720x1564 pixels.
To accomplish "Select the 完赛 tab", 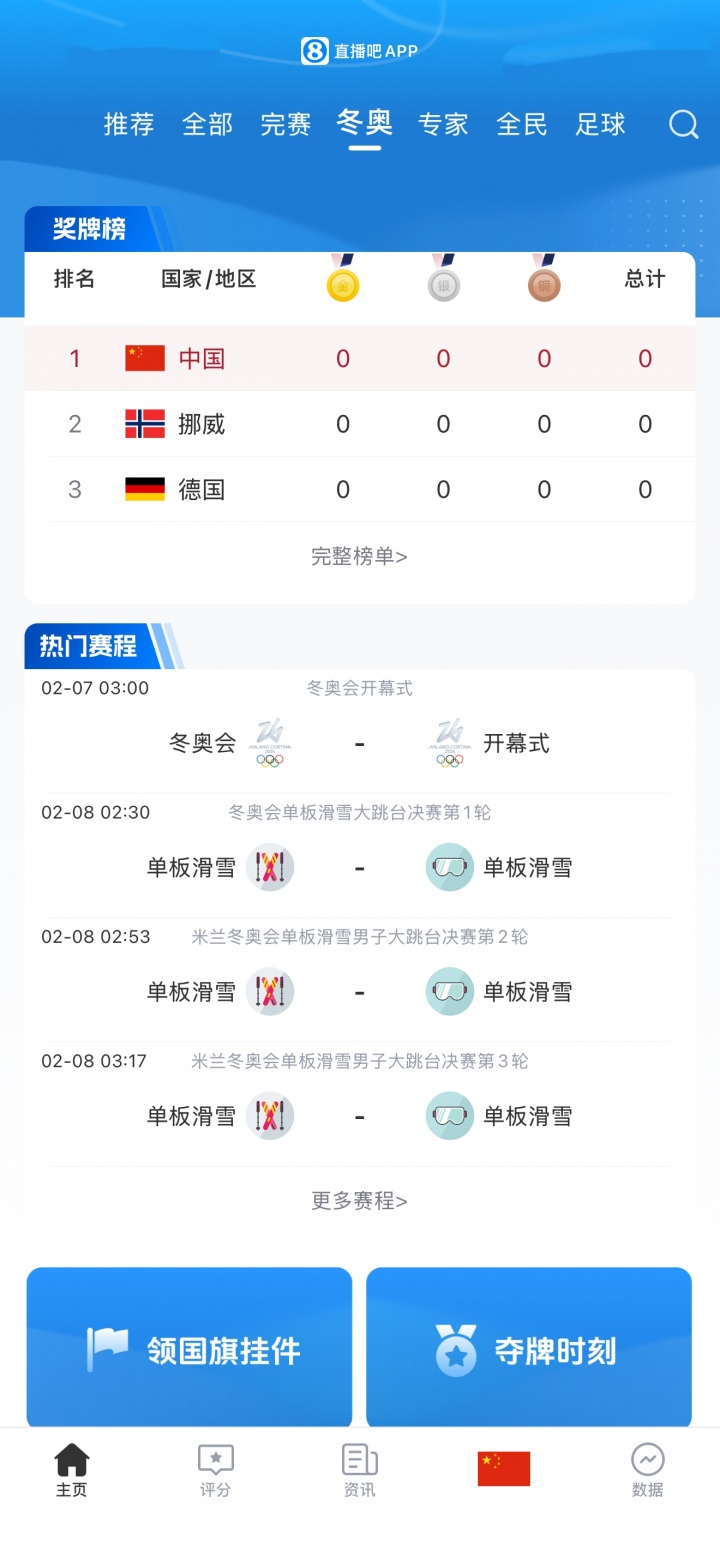I will tap(286, 124).
